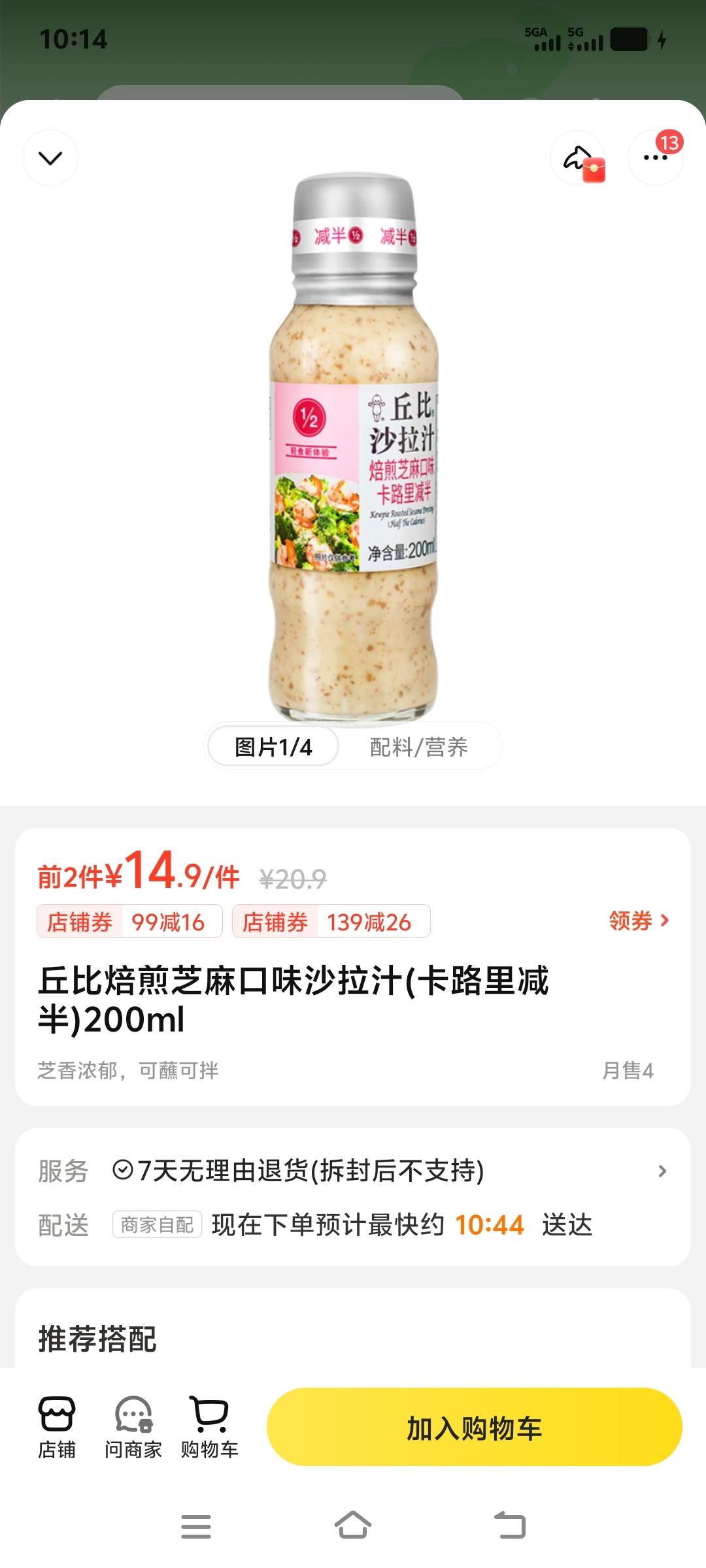Tap the system back button
Viewport: 706px width, 1568px height.
[x=510, y=1526]
